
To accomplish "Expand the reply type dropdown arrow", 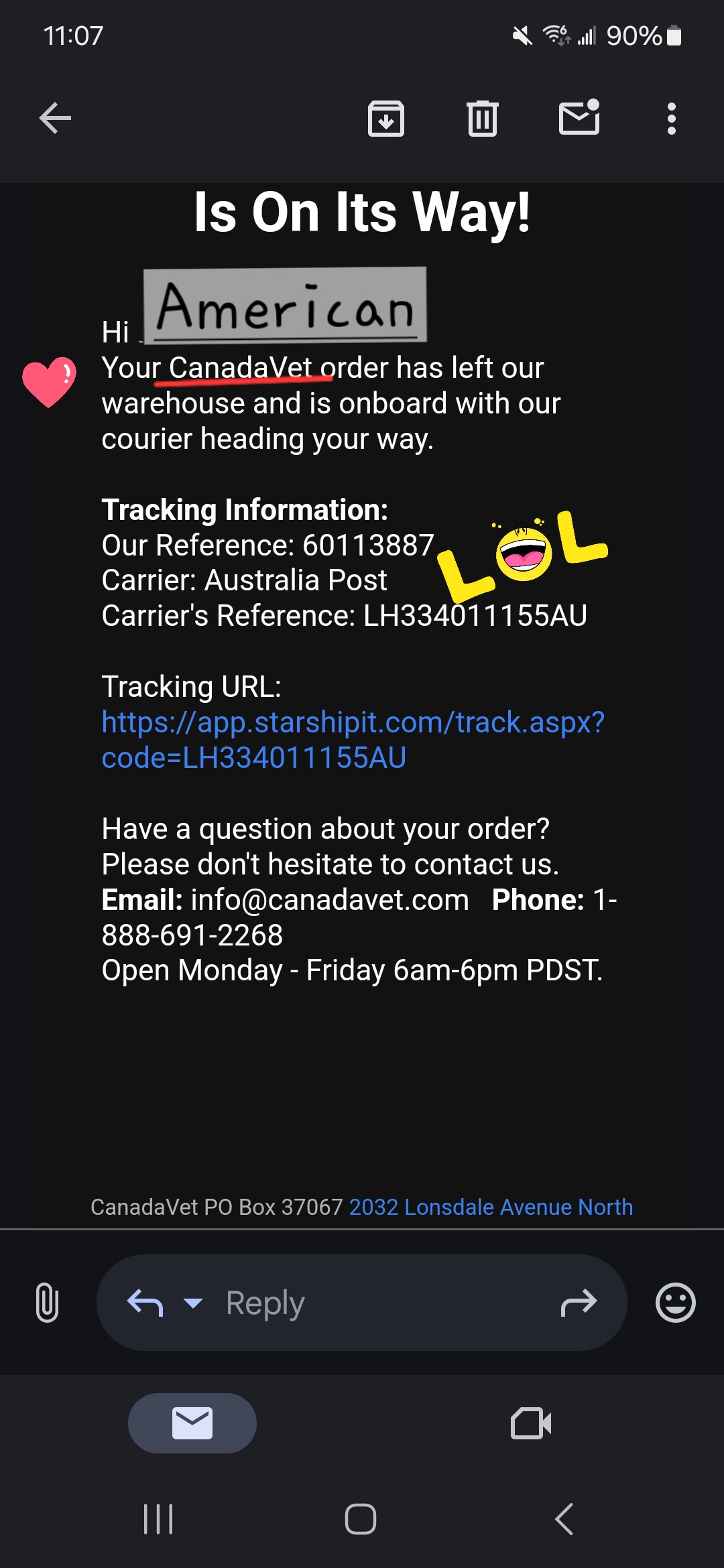I will click(x=193, y=1303).
